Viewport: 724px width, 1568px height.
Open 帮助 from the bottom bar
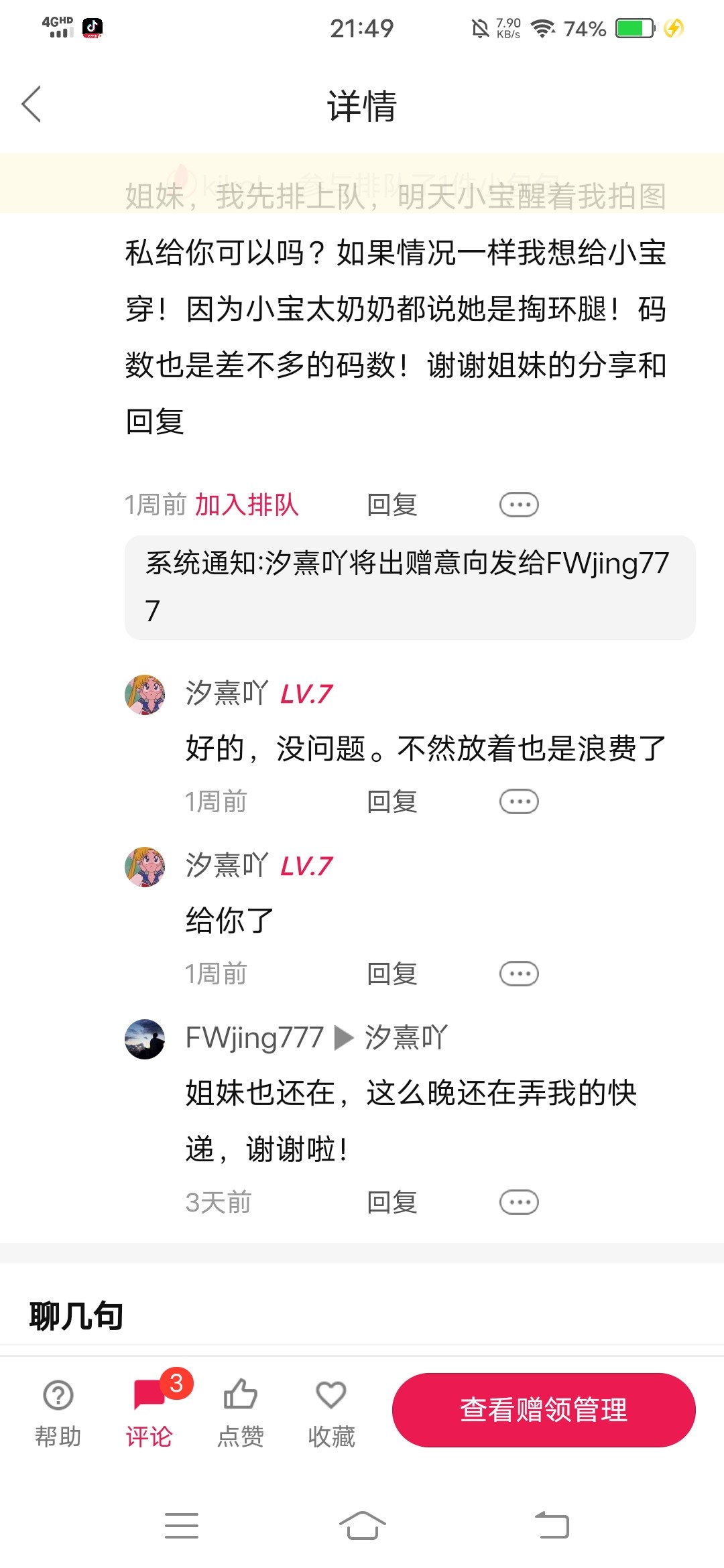(58, 1411)
